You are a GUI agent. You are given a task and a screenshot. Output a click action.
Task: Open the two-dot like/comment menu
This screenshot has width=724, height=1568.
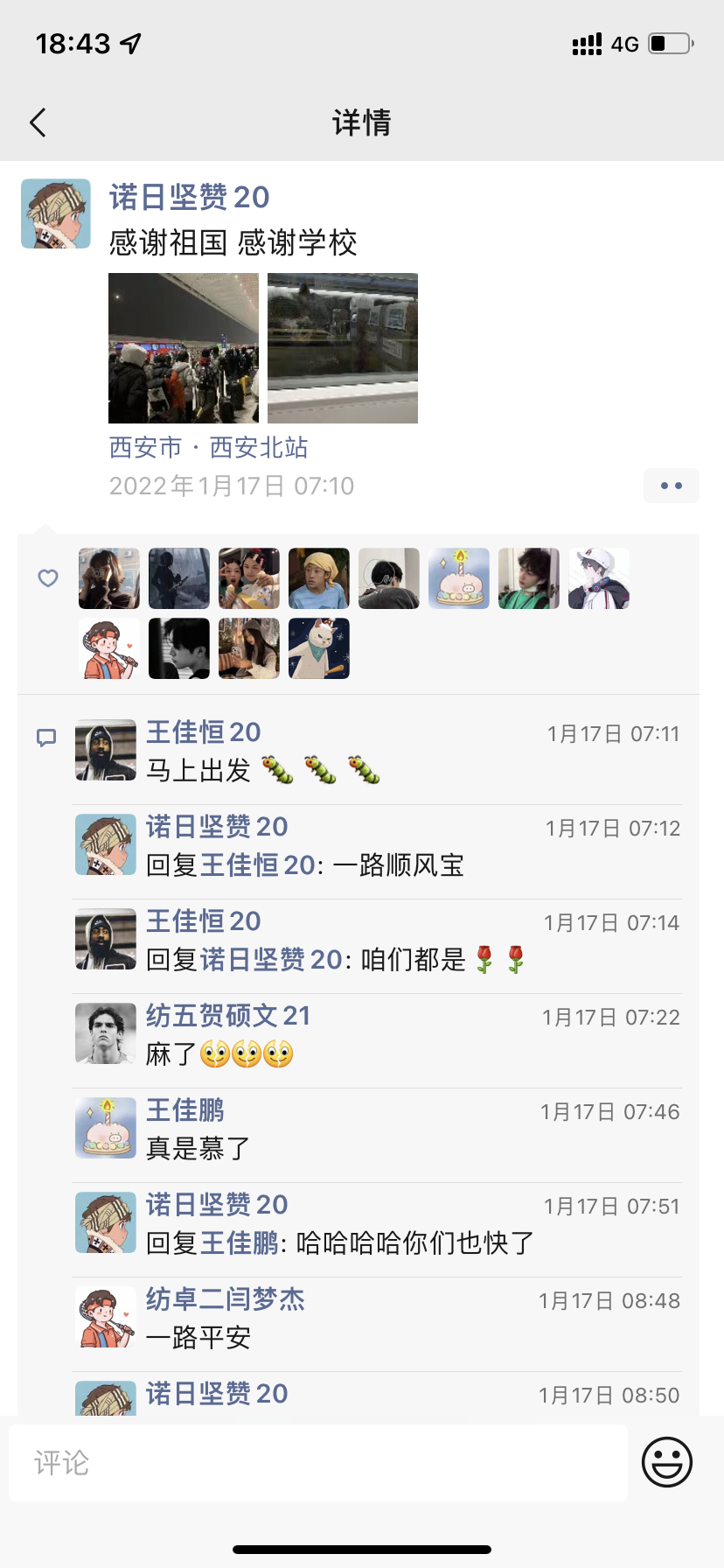671,486
